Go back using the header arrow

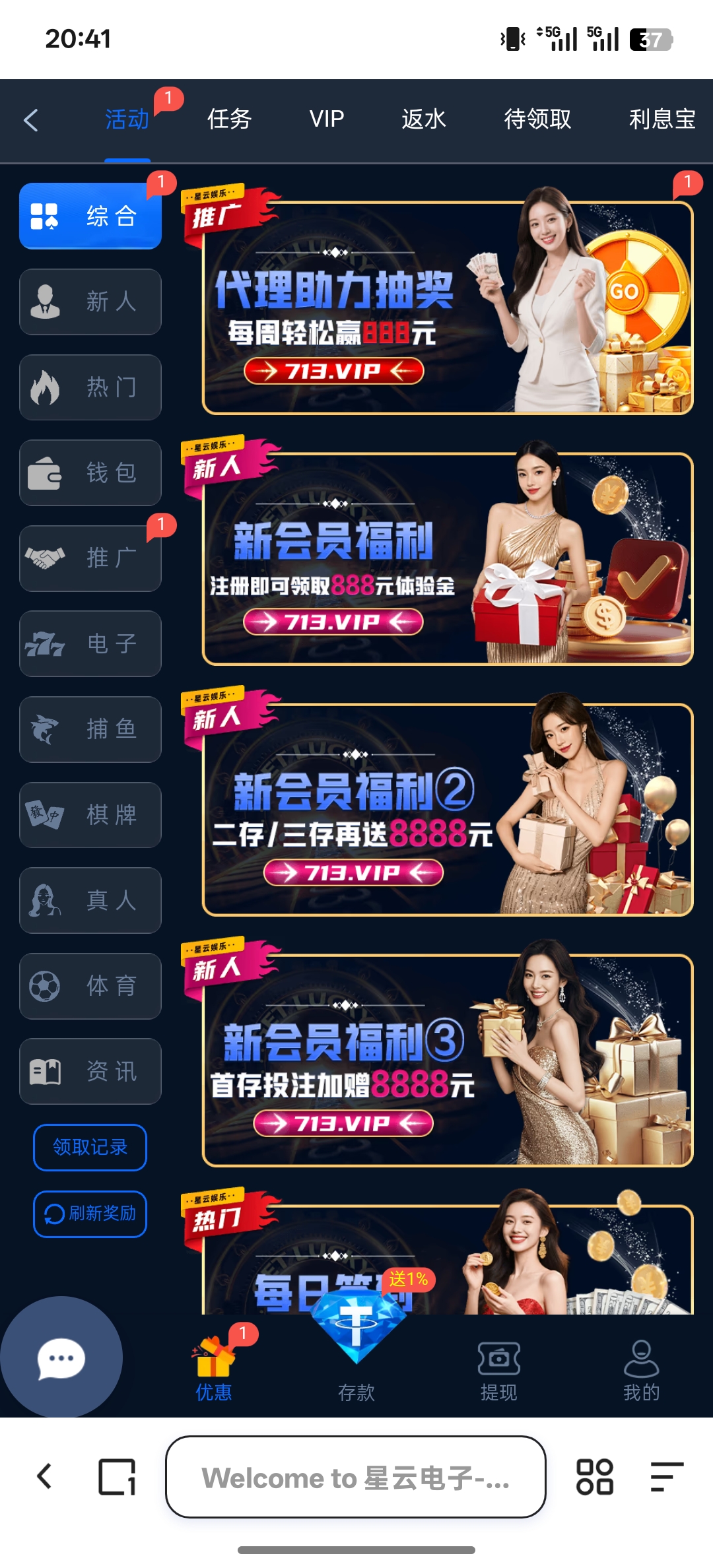31,120
